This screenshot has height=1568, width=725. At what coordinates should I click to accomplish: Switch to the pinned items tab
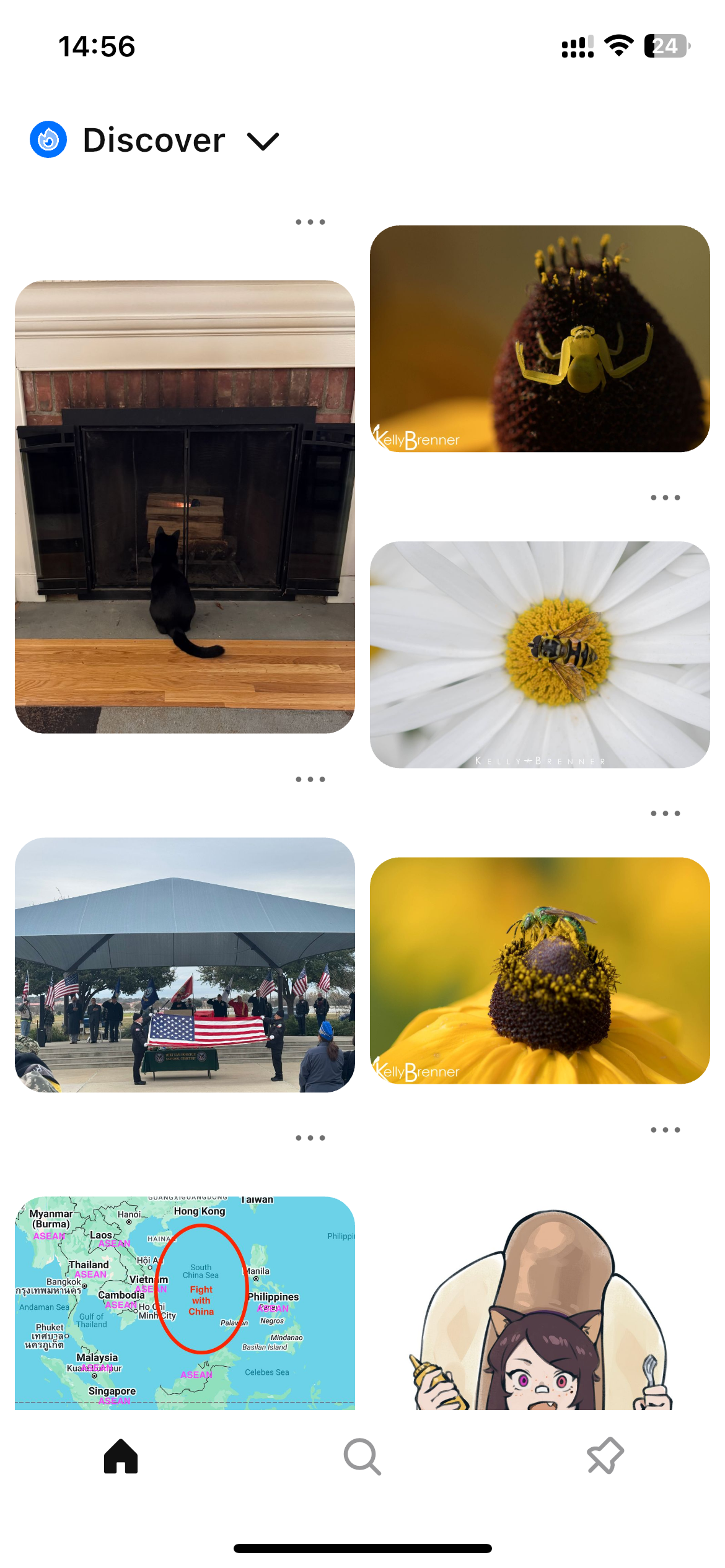pyautogui.click(x=605, y=1457)
